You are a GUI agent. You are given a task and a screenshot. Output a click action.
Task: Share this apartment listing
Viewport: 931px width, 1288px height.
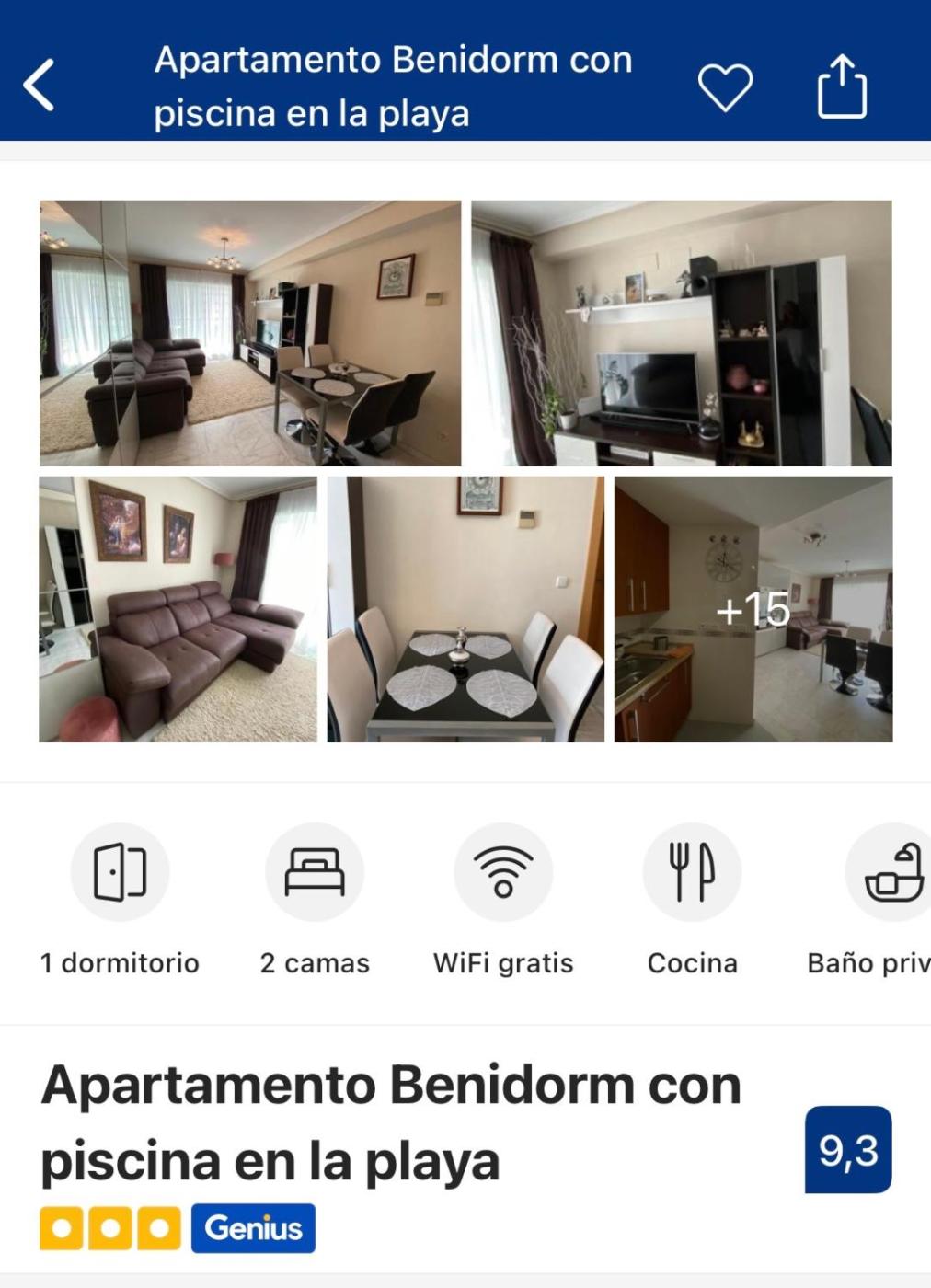click(842, 86)
